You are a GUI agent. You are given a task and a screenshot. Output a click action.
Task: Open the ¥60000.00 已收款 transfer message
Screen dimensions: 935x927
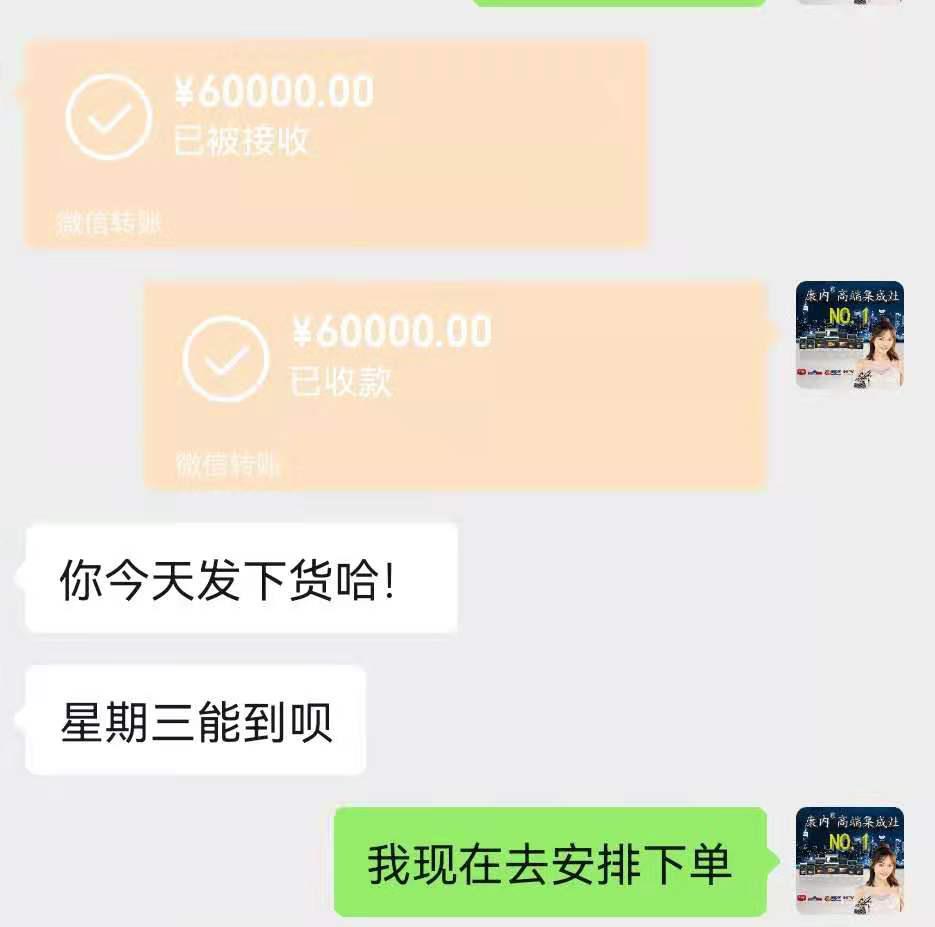point(454,384)
